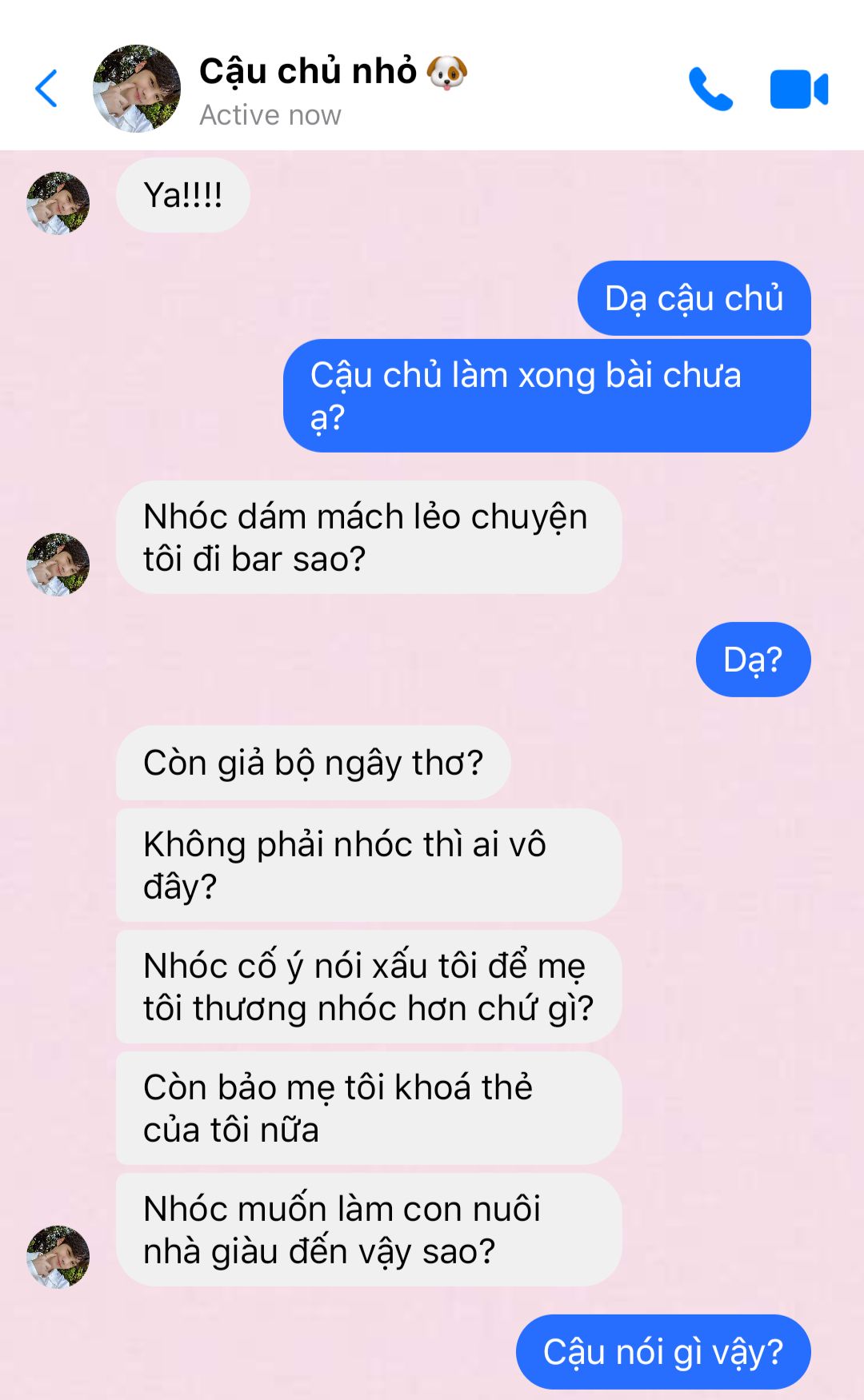Start a voice call with Cậu chủ nhỏ
The width and height of the screenshot is (864, 1400).
click(x=710, y=89)
